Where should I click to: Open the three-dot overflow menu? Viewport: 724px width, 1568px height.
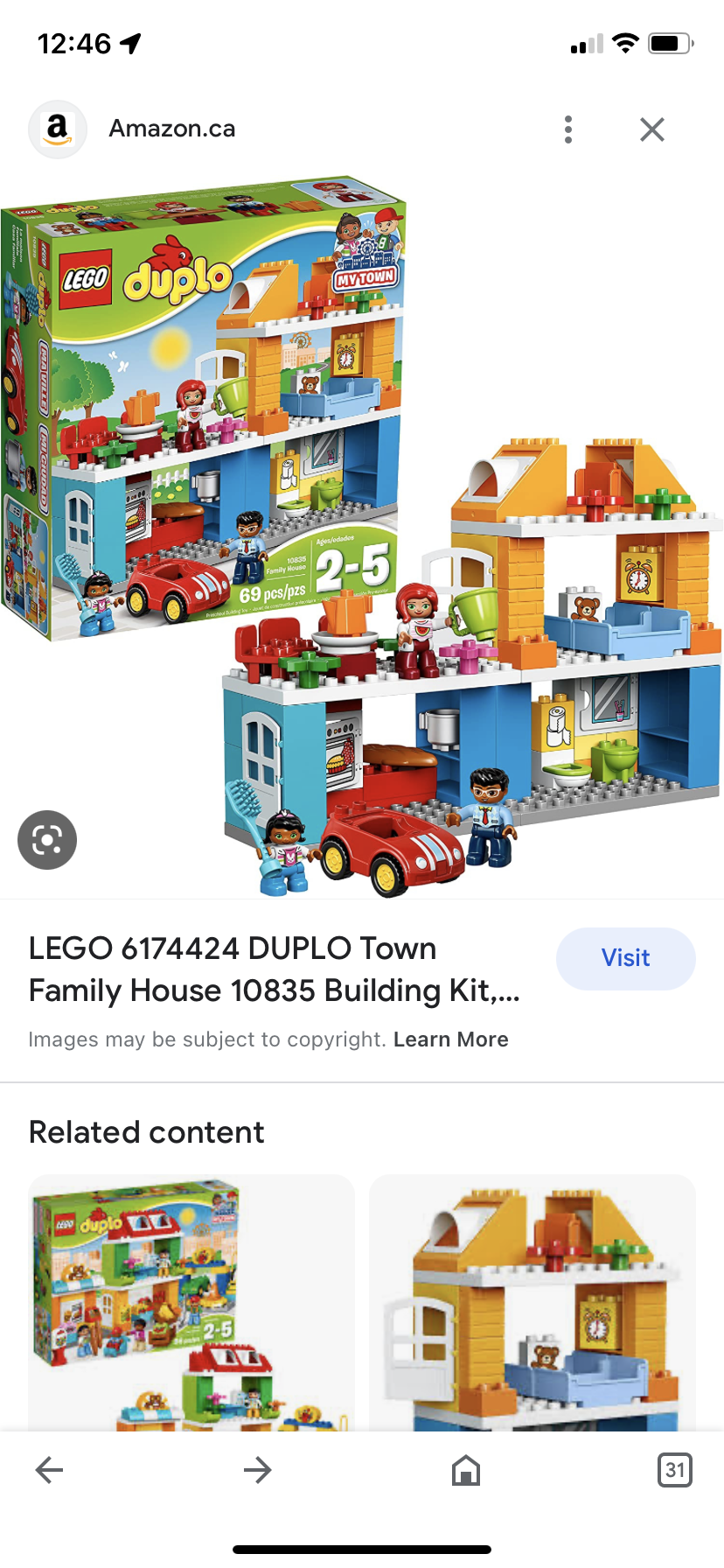click(x=568, y=129)
